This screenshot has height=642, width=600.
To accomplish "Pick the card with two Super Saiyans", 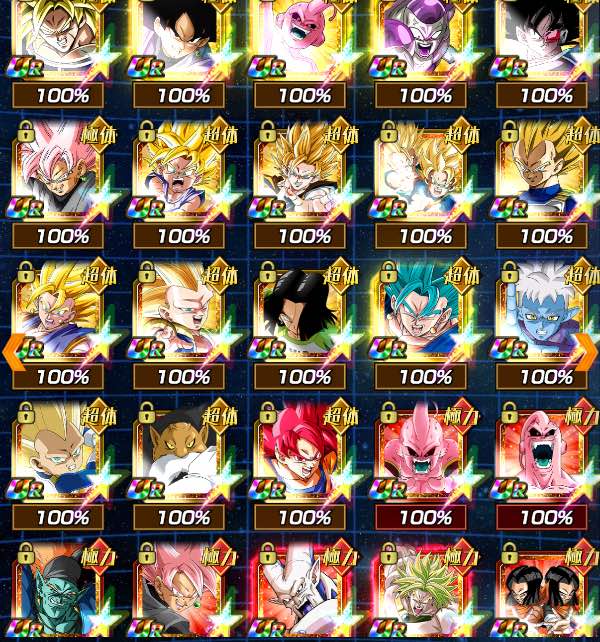I will 425,175.
